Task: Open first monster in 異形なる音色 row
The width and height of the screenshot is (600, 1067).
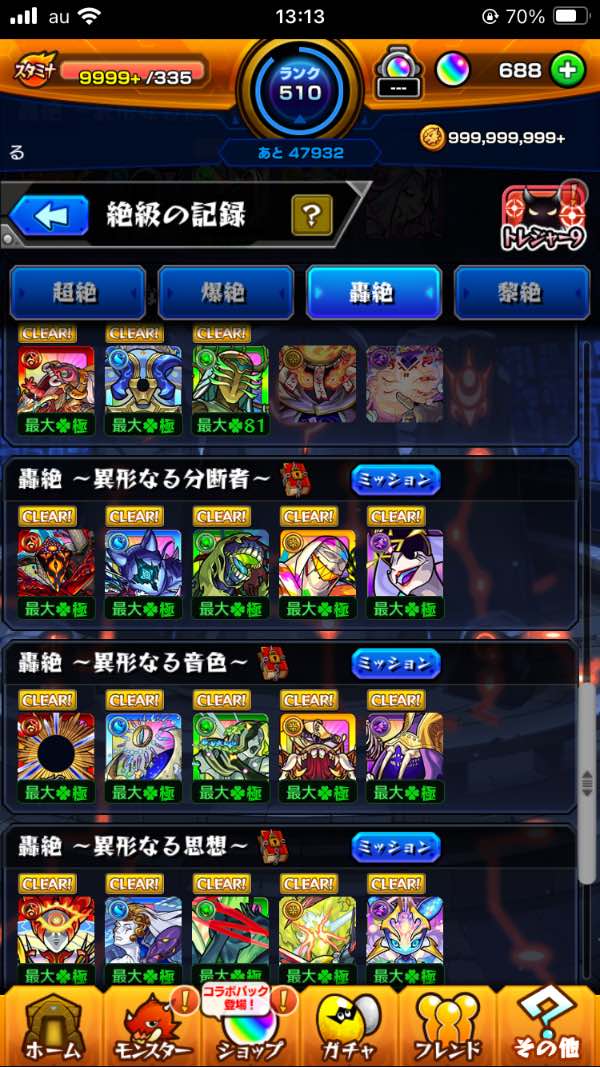Action: pos(56,747)
